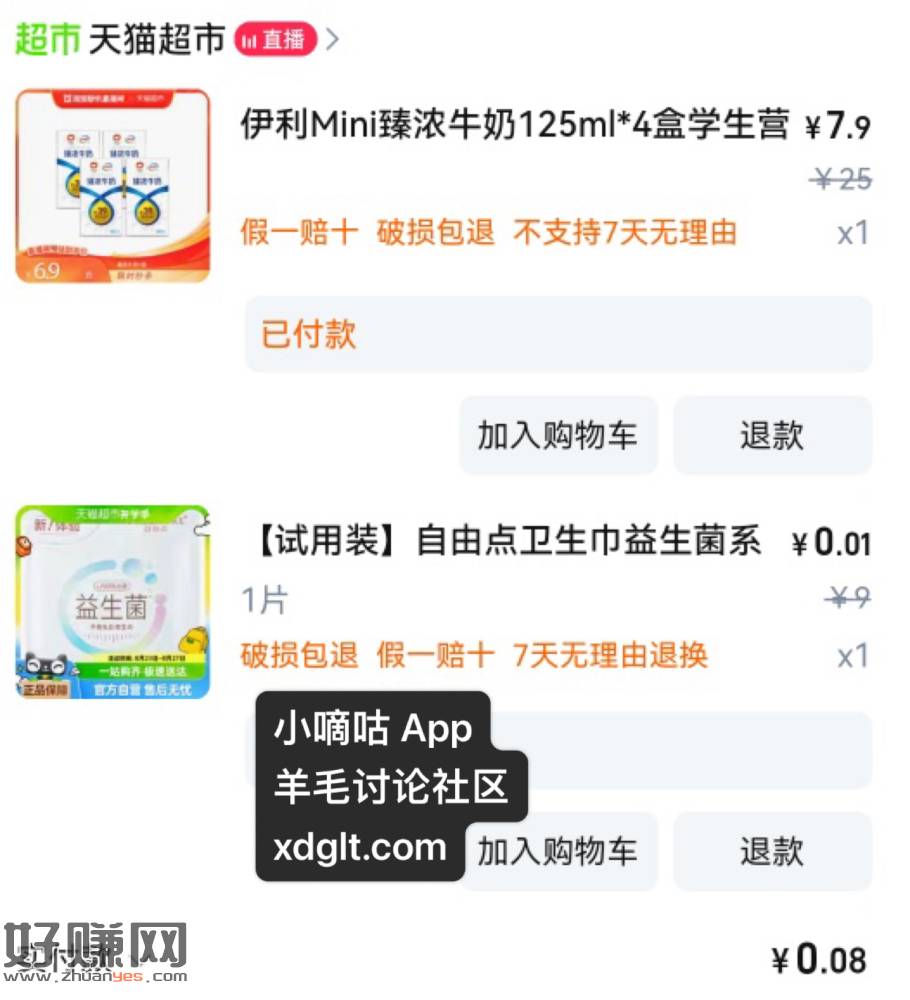Request a refund for 自由点卫生巾试用装
The width and height of the screenshot is (910, 1000).
click(x=772, y=851)
